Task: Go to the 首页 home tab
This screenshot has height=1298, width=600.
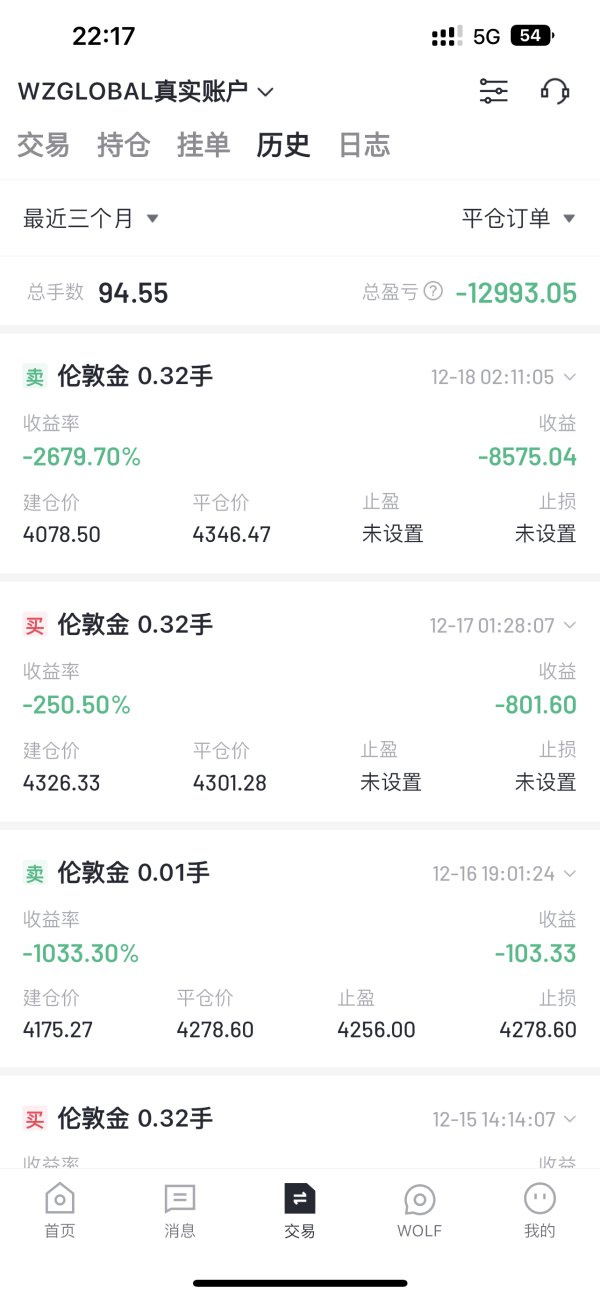Action: 60,1210
